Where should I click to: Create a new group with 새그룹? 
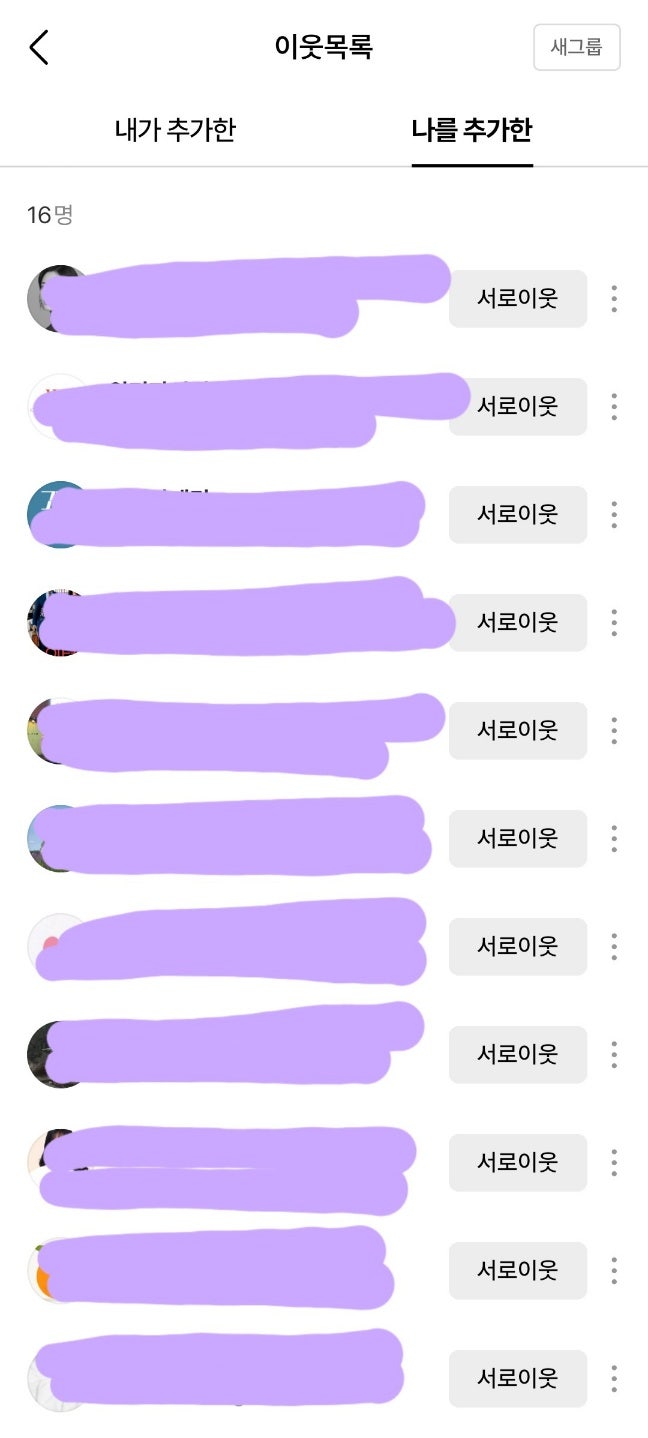577,47
